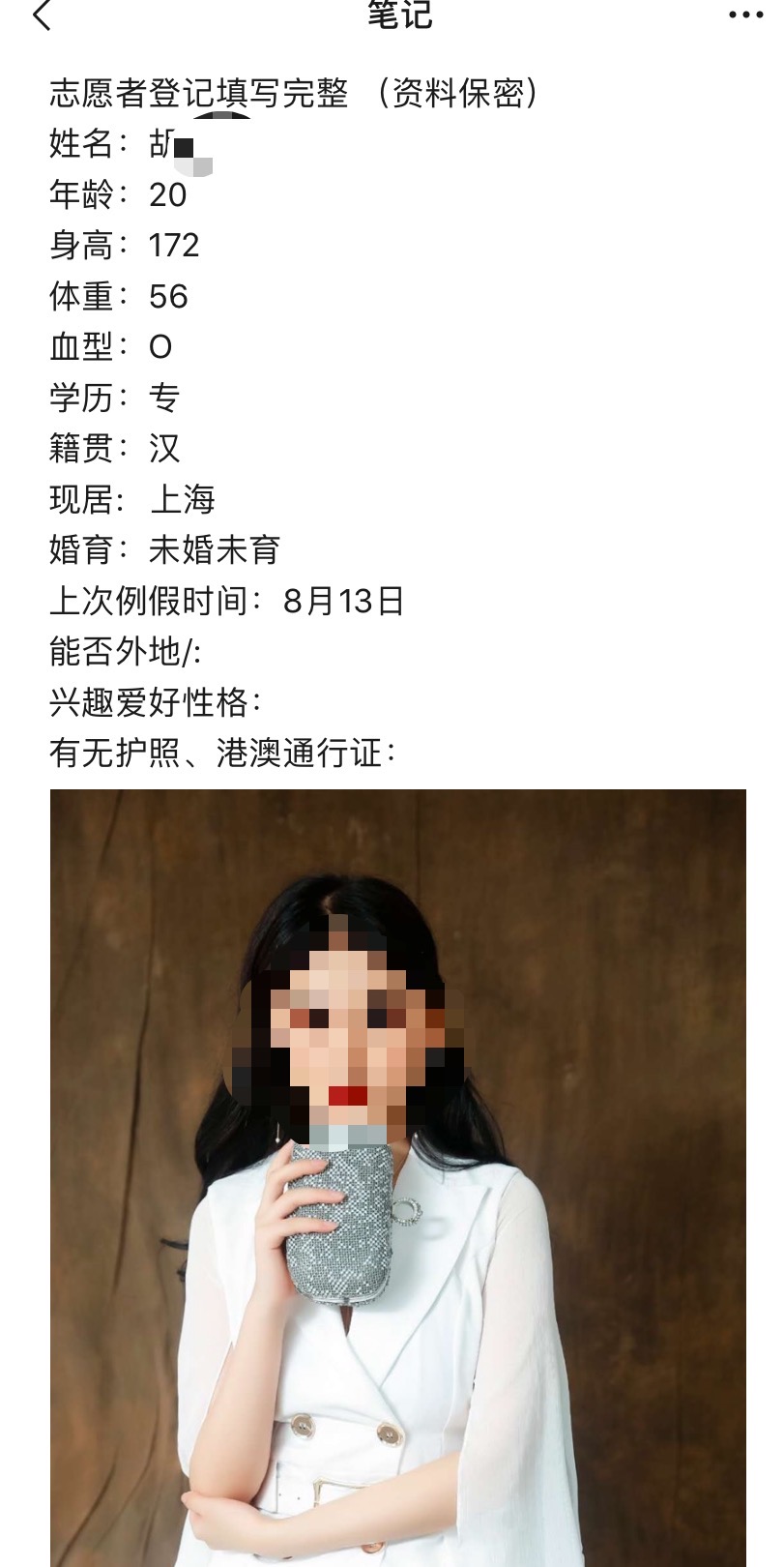The height and width of the screenshot is (1567, 784).
Task: Open the three-dot overflow menu
Action: (x=744, y=15)
